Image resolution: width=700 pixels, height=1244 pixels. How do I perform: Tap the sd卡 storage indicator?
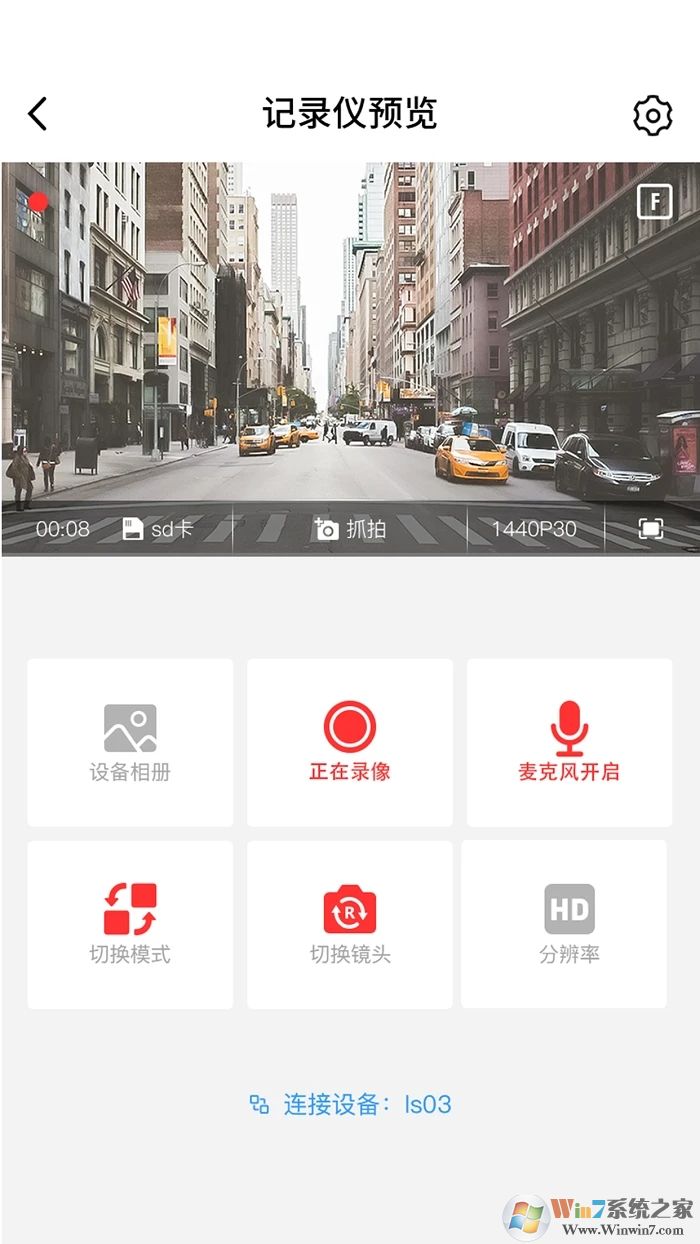[x=157, y=529]
